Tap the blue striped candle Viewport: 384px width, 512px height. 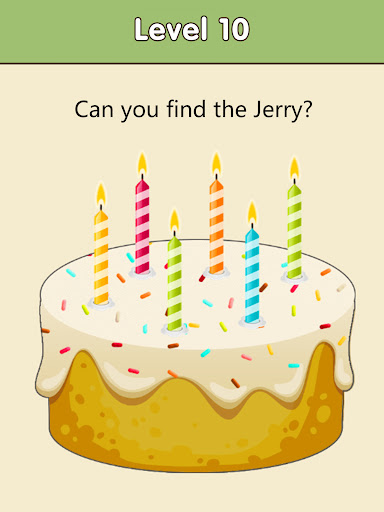pos(252,263)
